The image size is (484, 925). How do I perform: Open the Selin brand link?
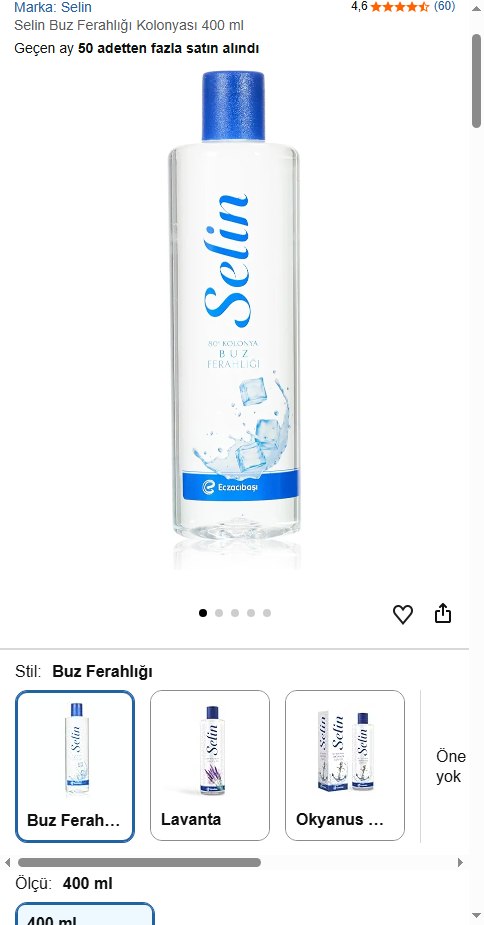pyautogui.click(x=53, y=8)
